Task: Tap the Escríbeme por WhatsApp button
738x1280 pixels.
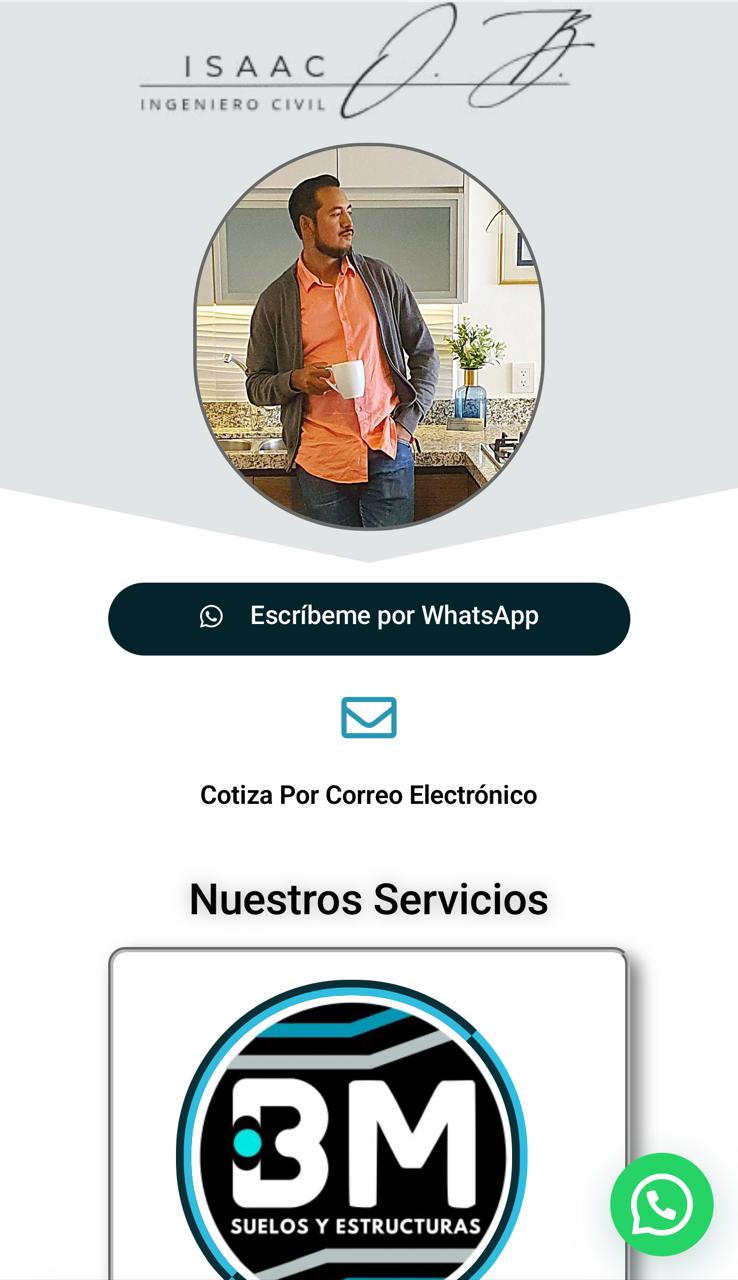Action: pyautogui.click(x=369, y=618)
